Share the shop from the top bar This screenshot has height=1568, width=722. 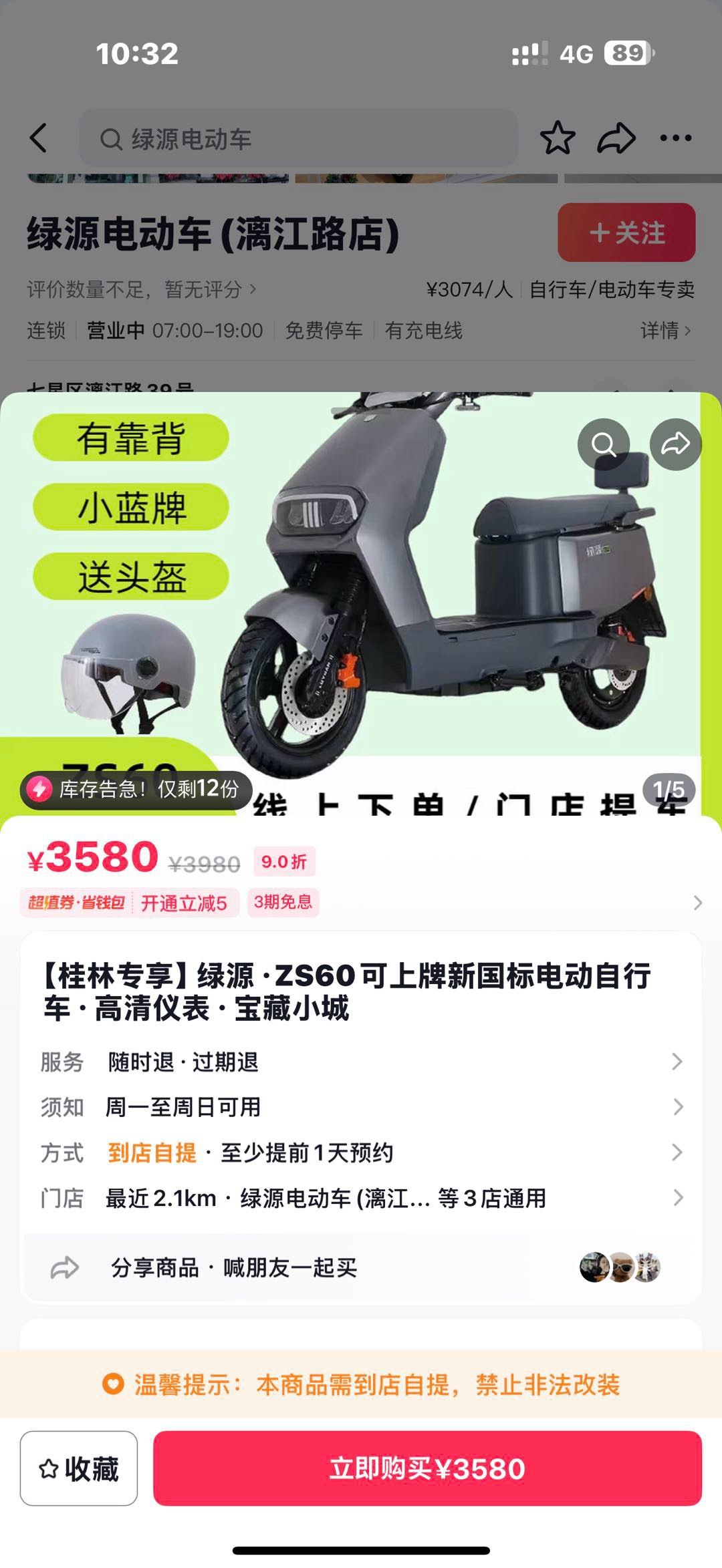tap(616, 138)
